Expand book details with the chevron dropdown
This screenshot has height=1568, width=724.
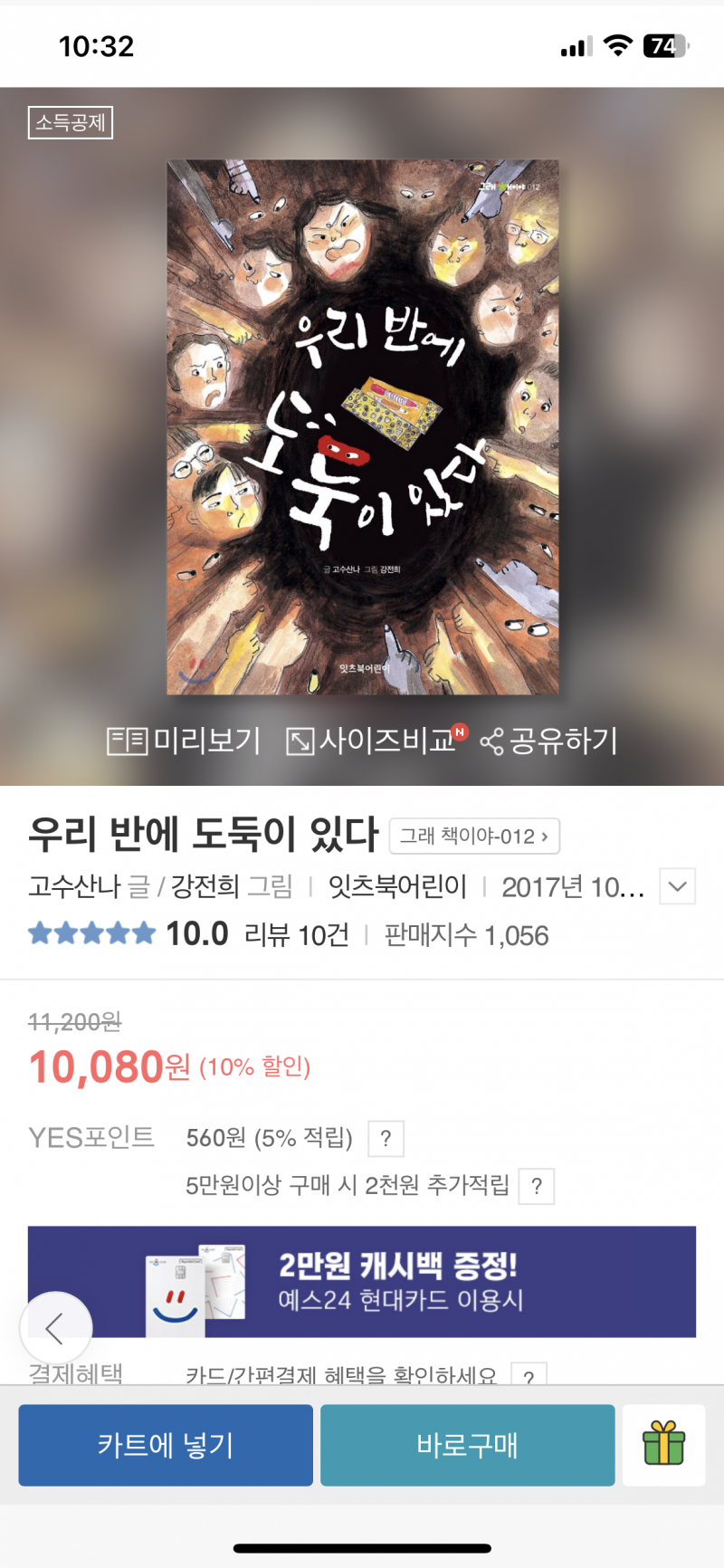pyautogui.click(x=677, y=886)
